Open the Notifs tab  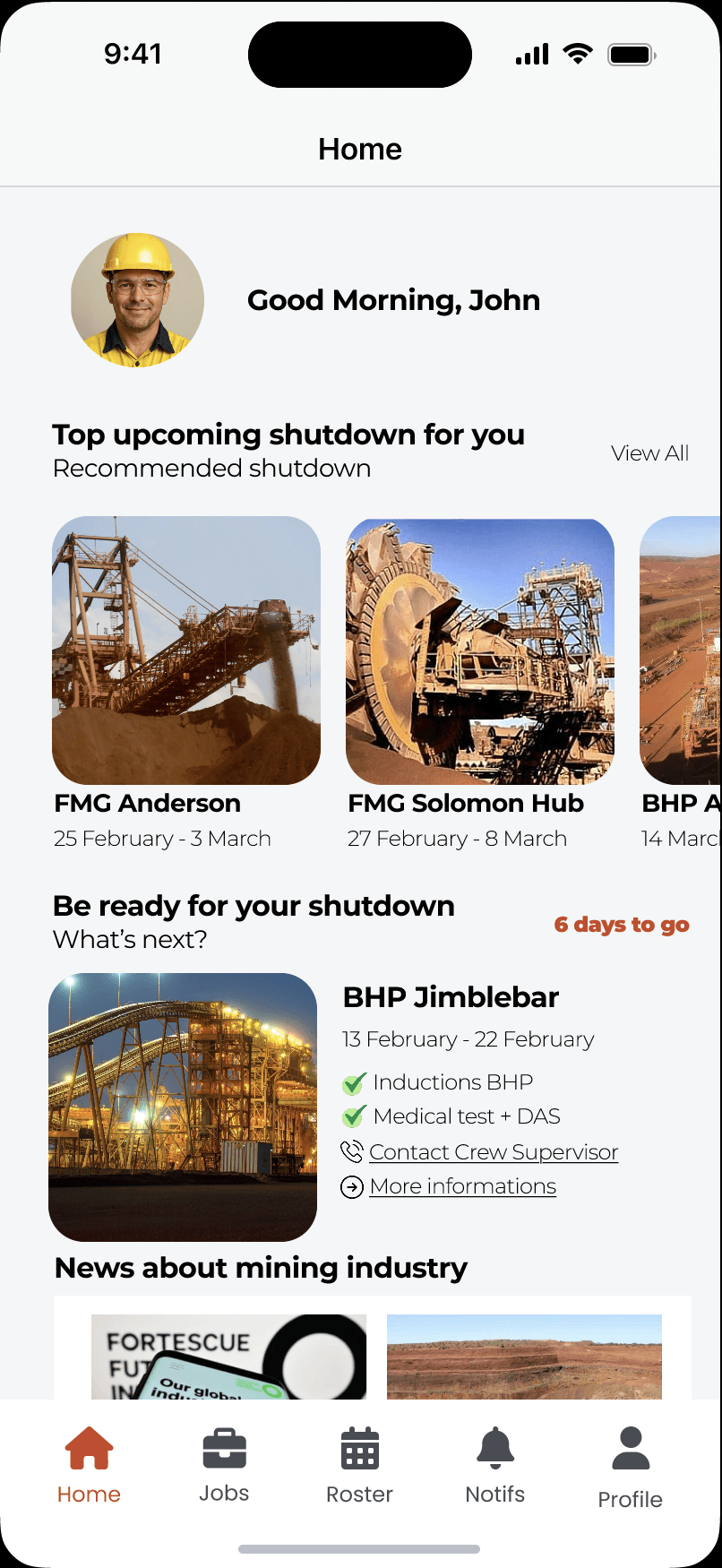[x=494, y=1466]
